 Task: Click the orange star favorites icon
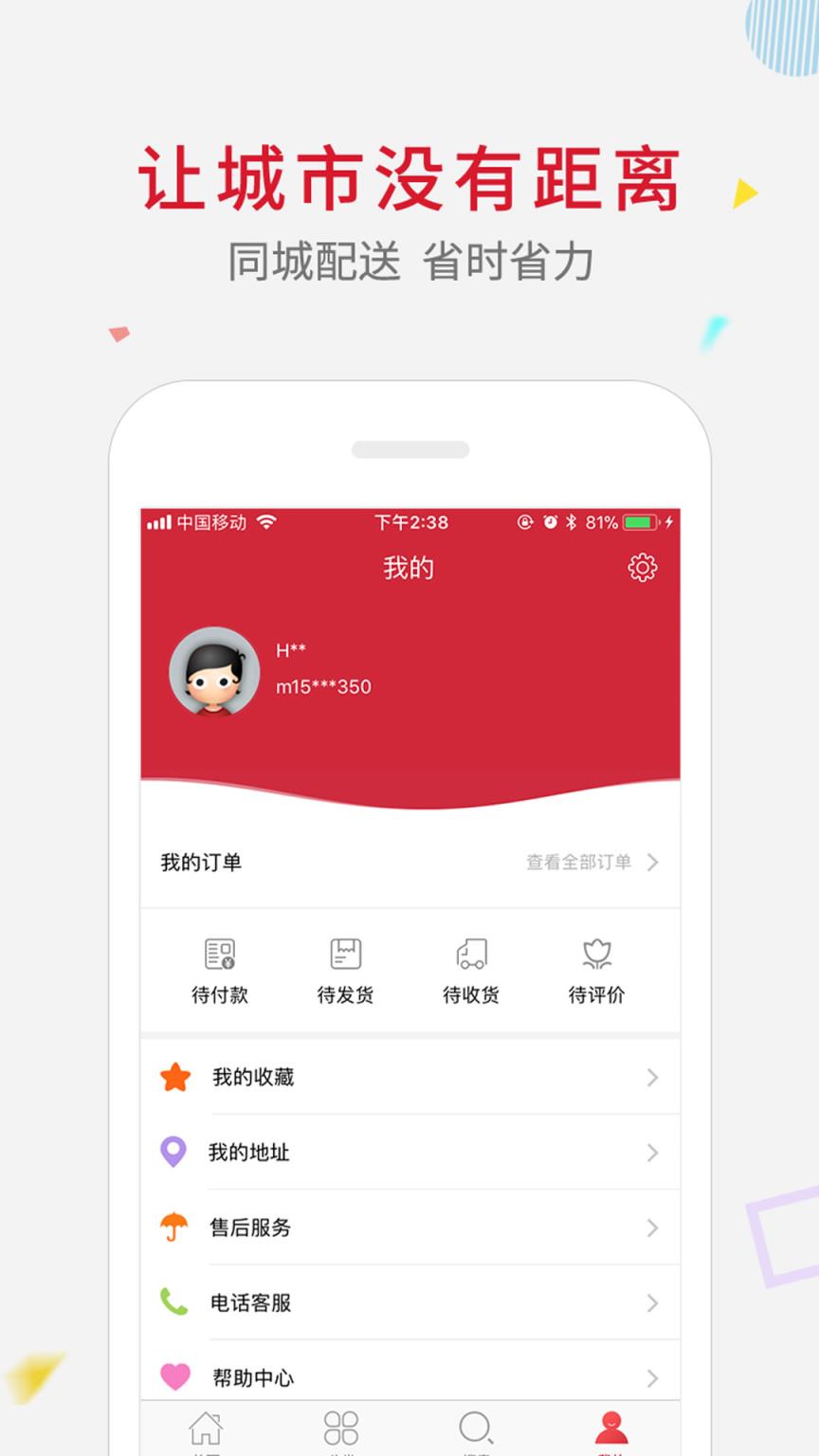point(174,1076)
